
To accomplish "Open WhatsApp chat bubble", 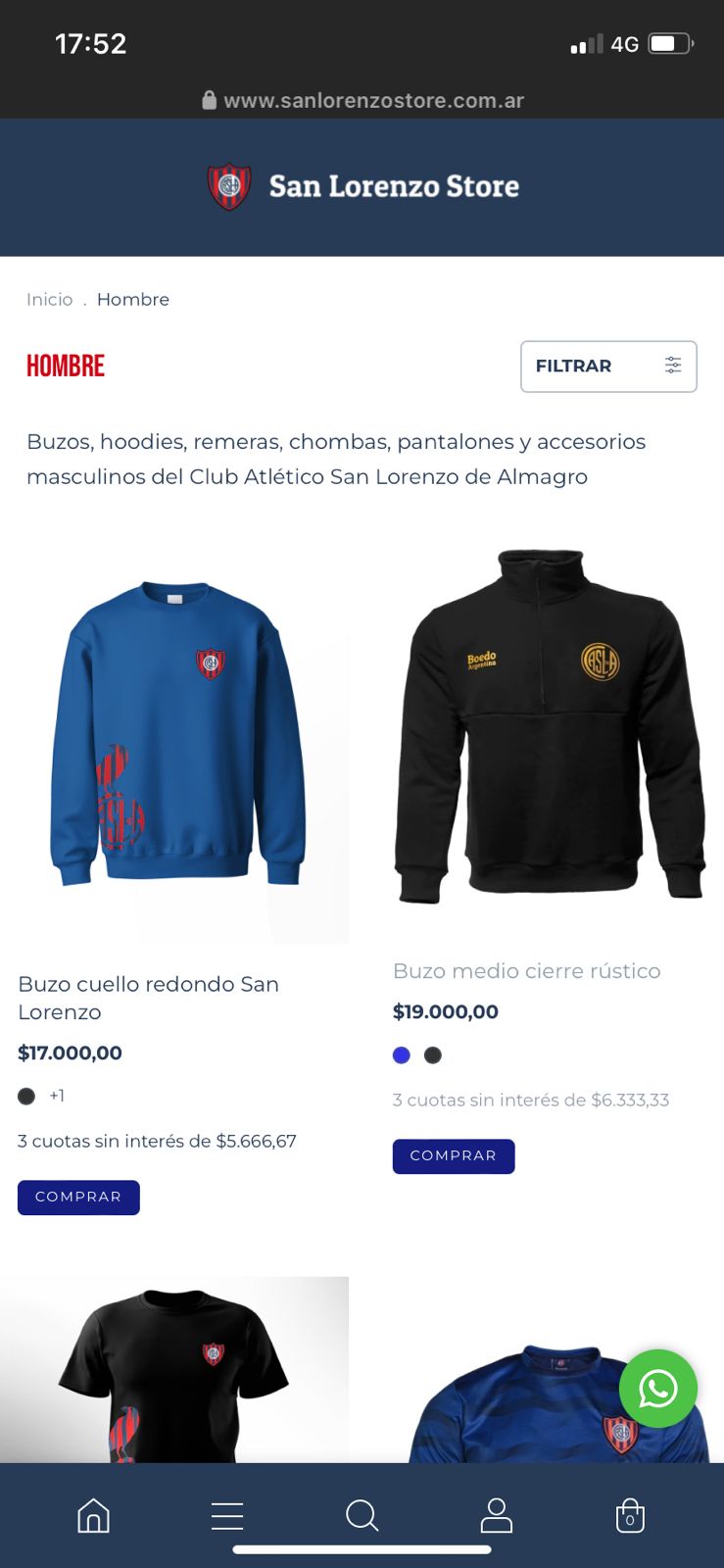I will point(657,1388).
